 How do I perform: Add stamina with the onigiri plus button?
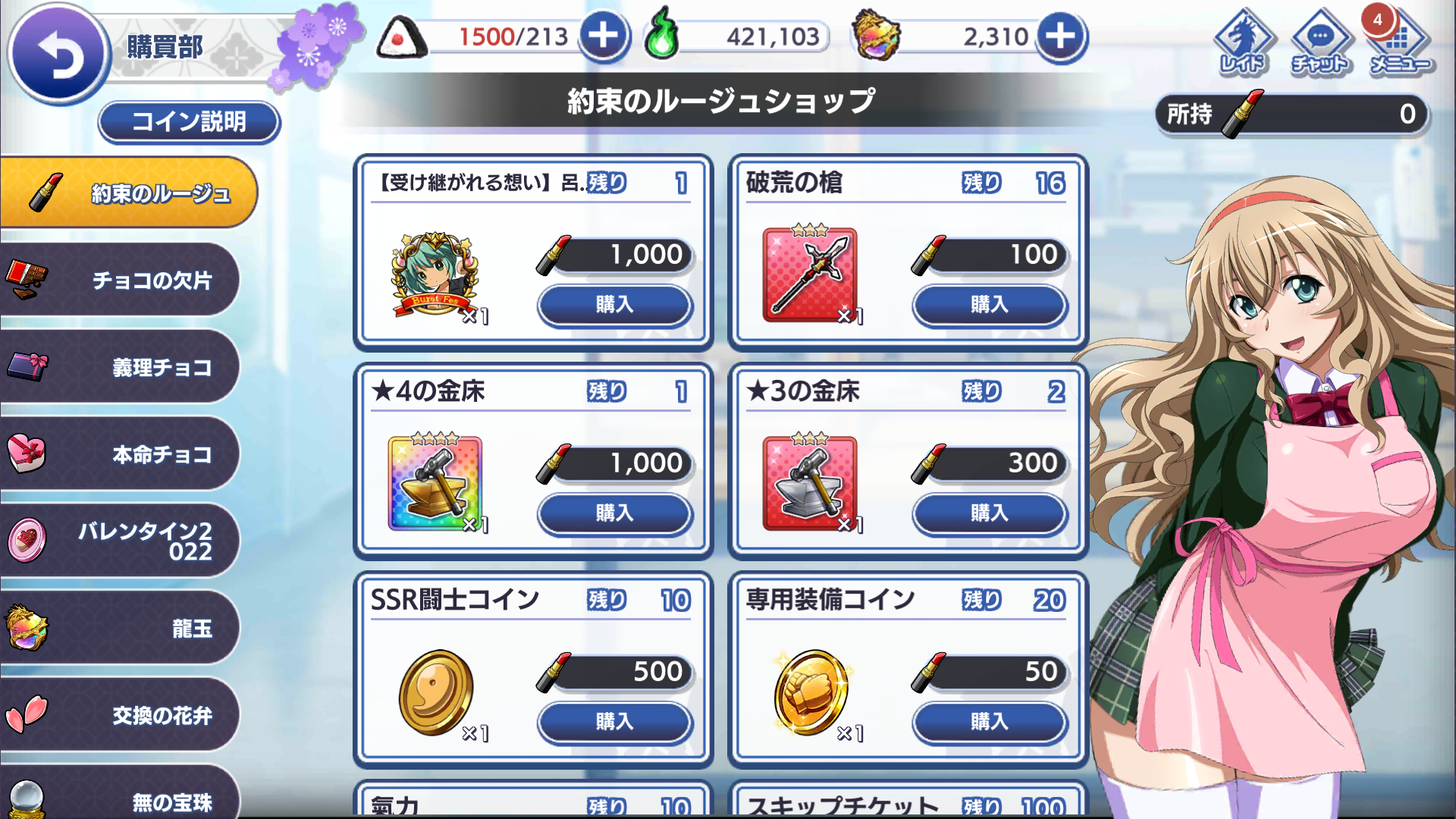coord(603,36)
